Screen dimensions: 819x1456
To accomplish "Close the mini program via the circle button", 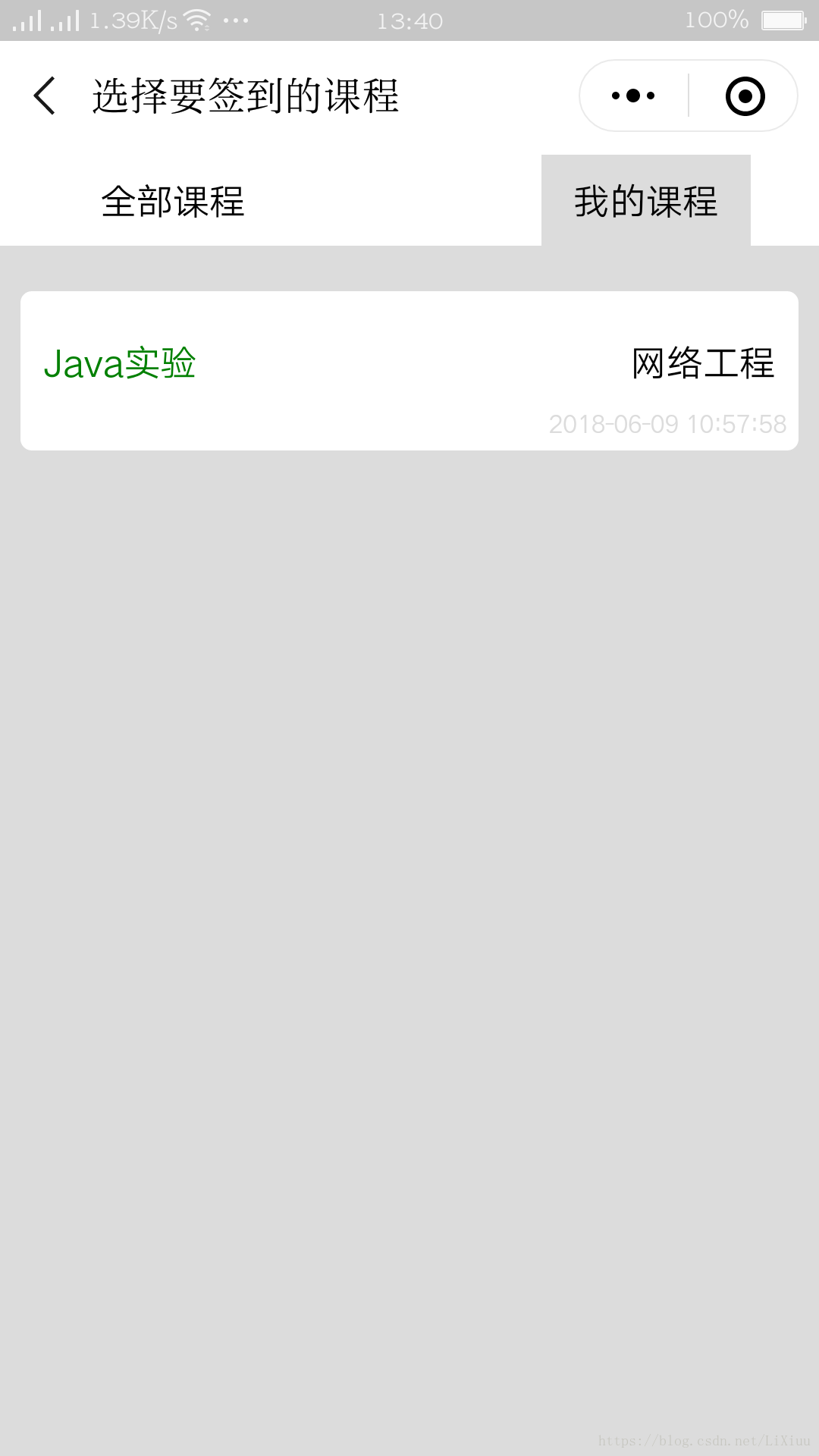I will tap(745, 96).
